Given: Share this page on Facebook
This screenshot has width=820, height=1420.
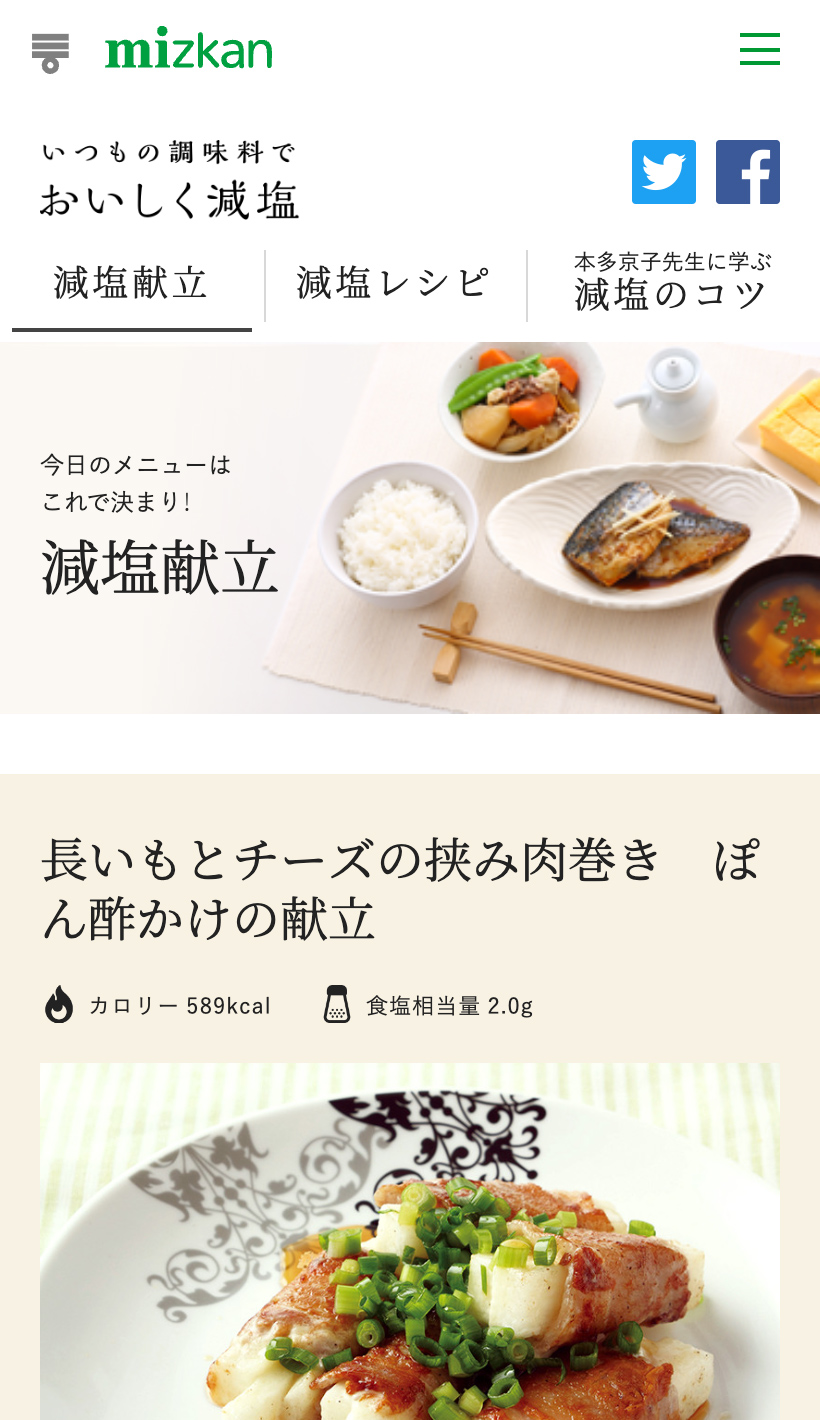Looking at the screenshot, I should click(747, 172).
